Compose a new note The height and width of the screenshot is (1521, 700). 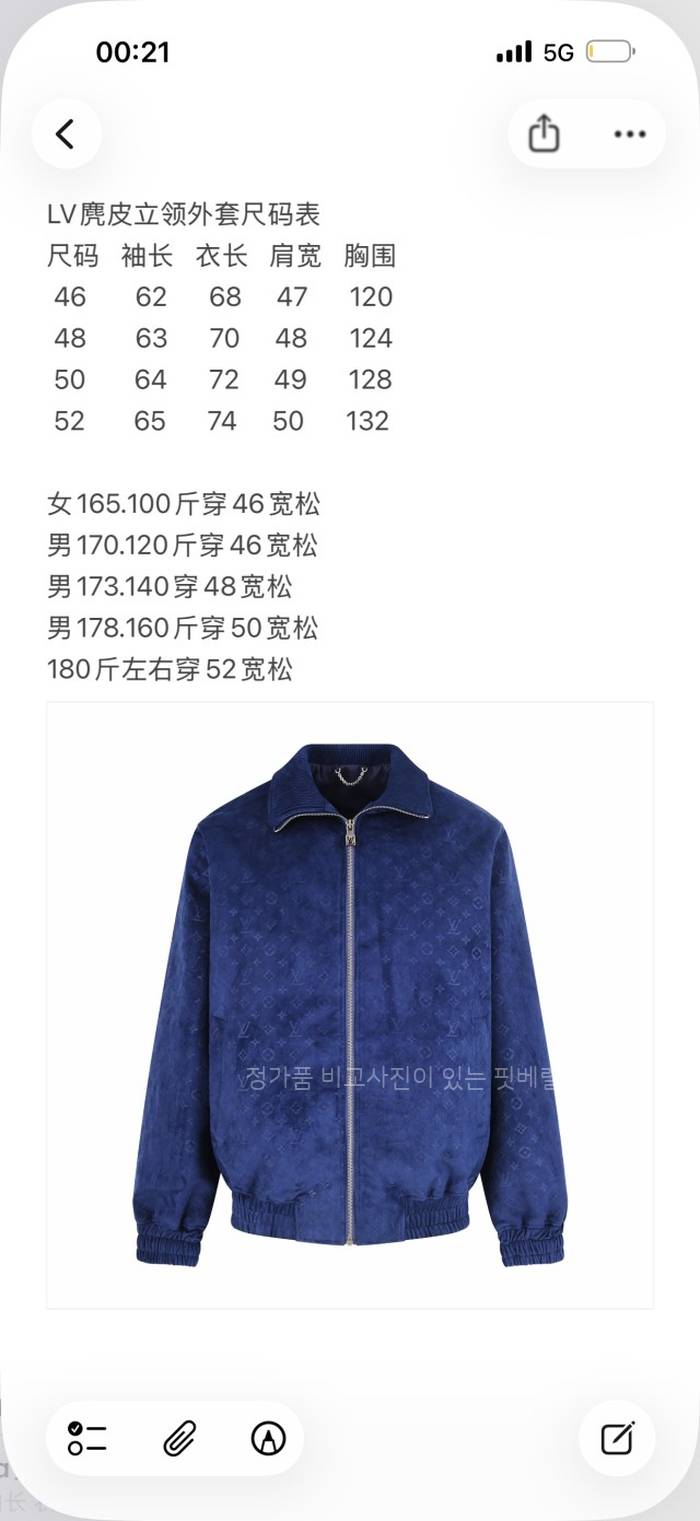(617, 1438)
